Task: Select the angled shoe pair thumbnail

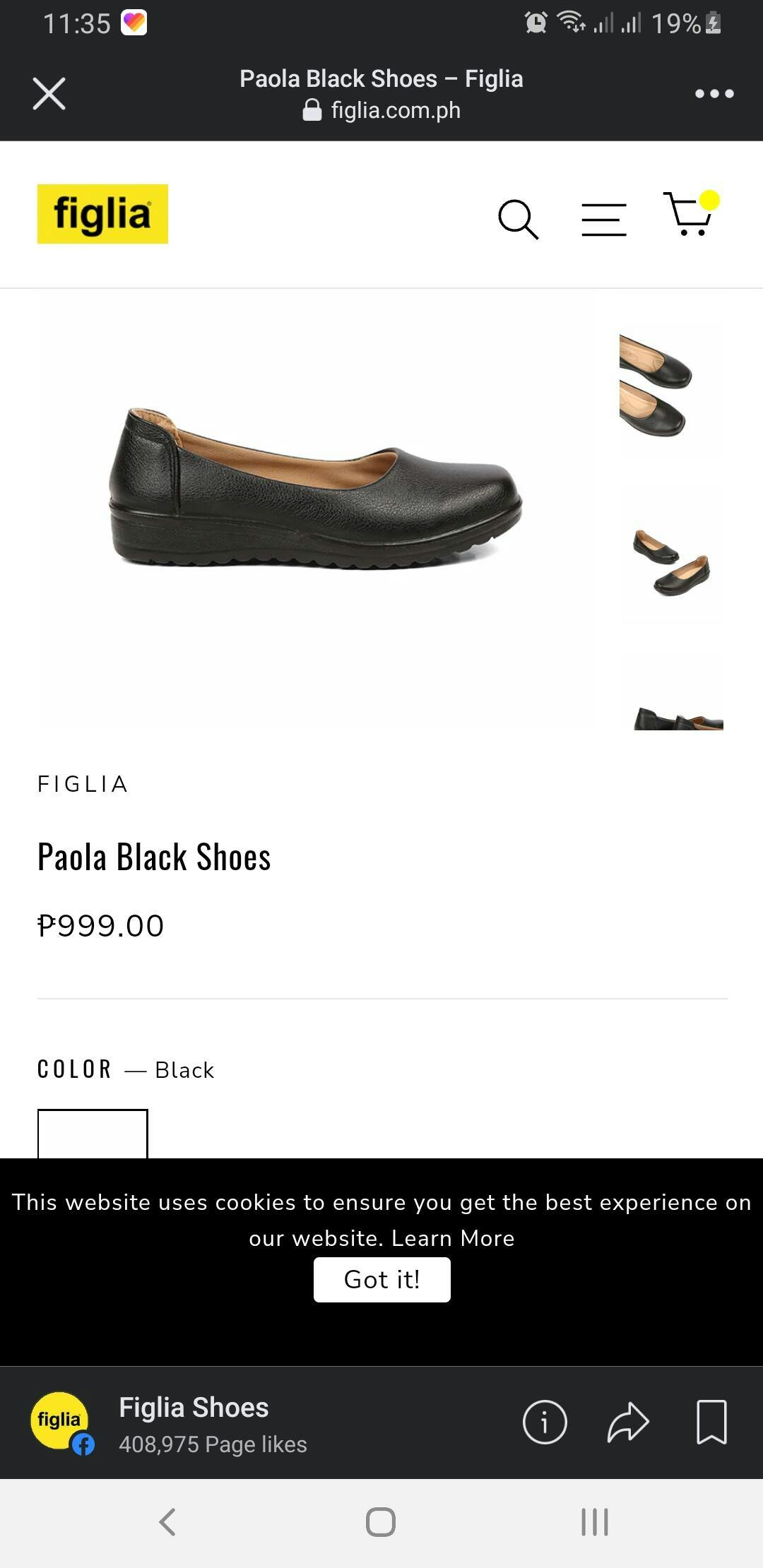Action: (671, 562)
